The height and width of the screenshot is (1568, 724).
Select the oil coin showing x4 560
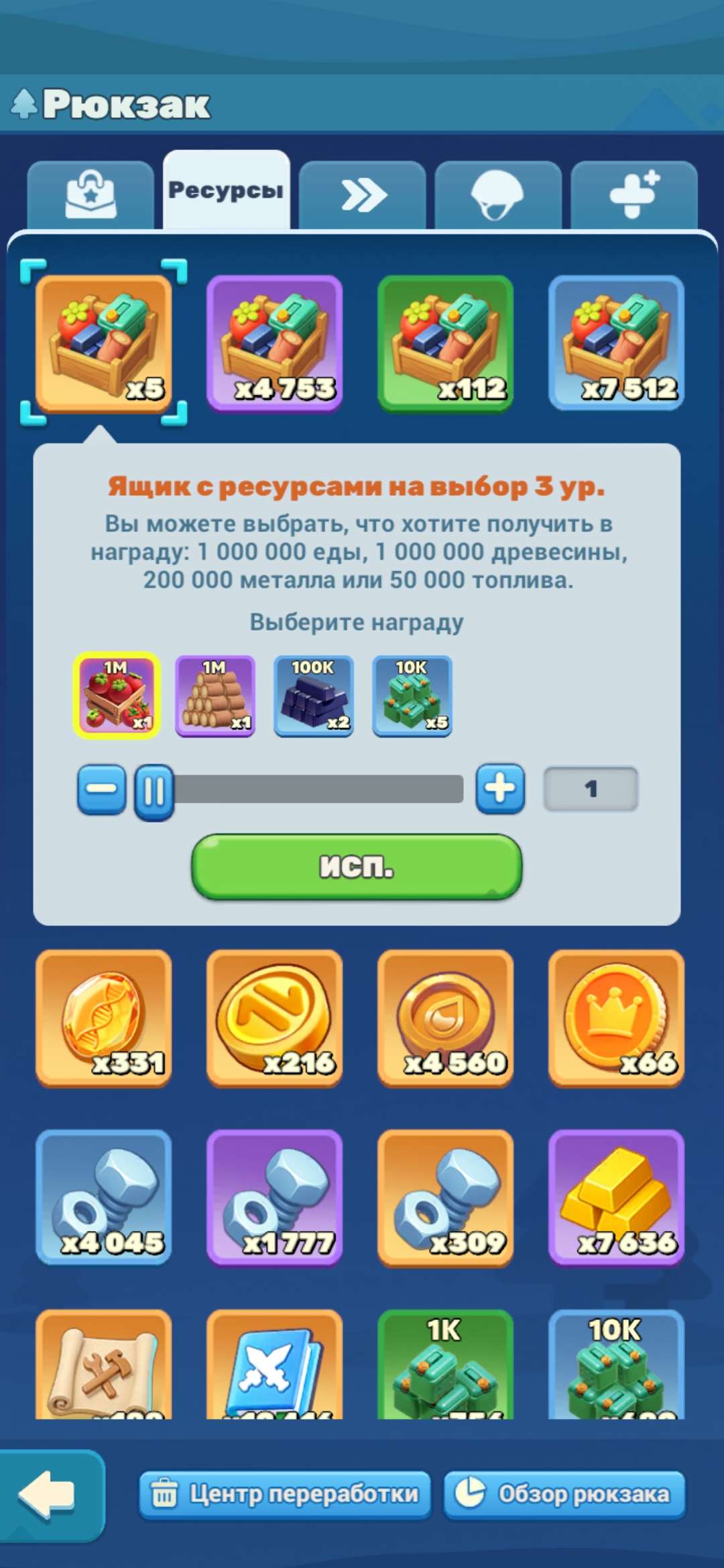point(446,1019)
